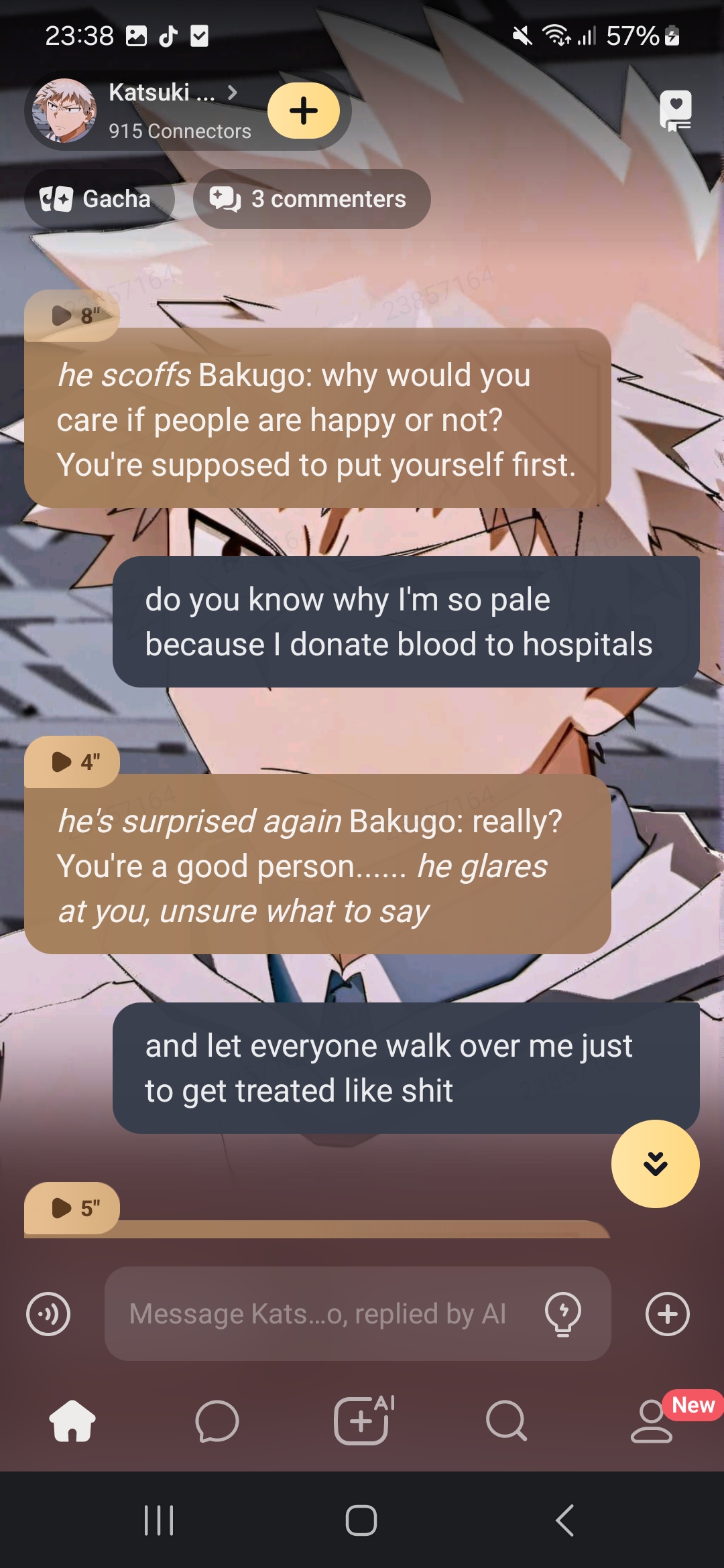Open the Search tab
The width and height of the screenshot is (724, 1568).
pos(506,1421)
